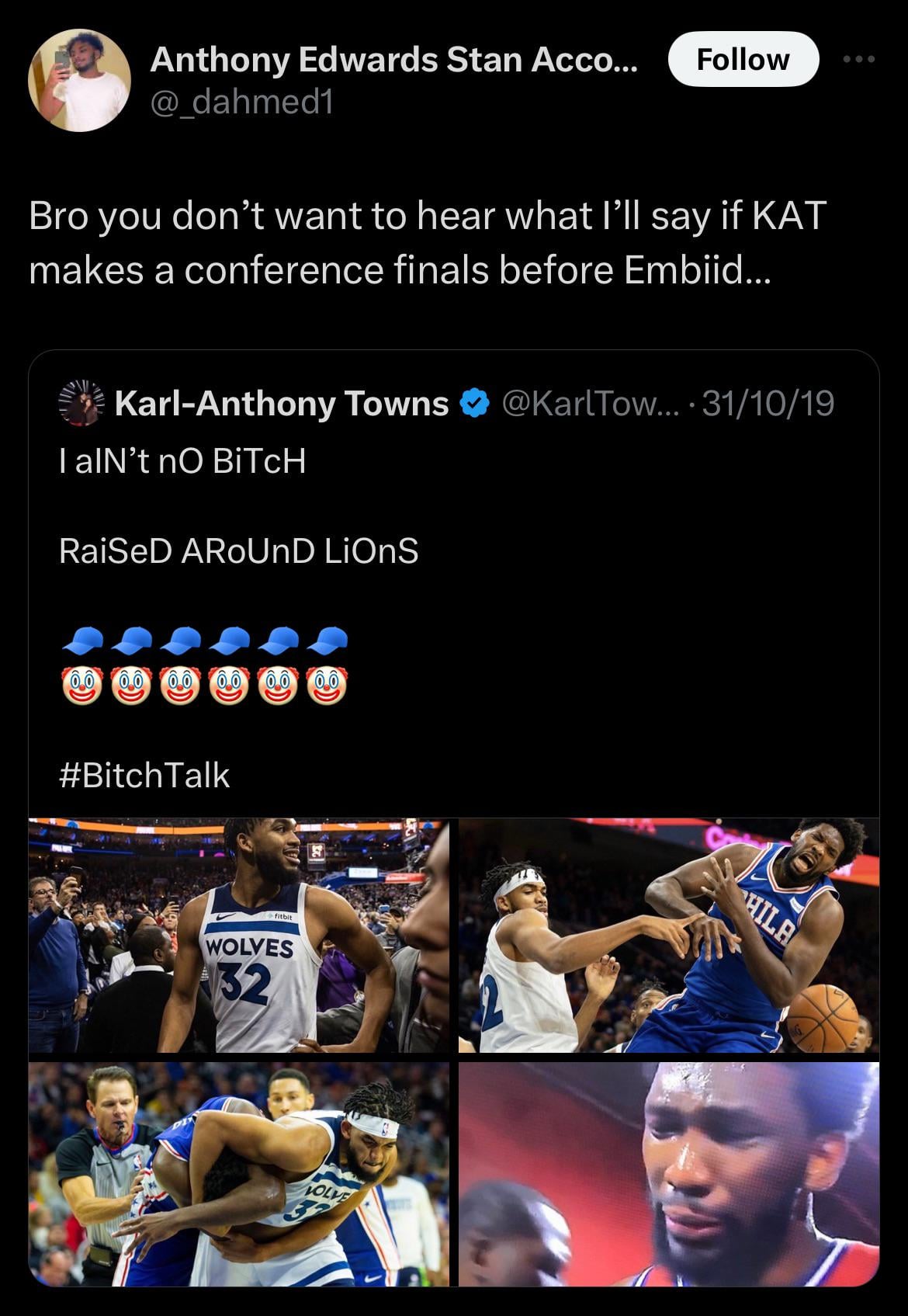Viewport: 908px width, 1316px height.
Task: View the @_dahmed1 profile name
Action: [394, 60]
